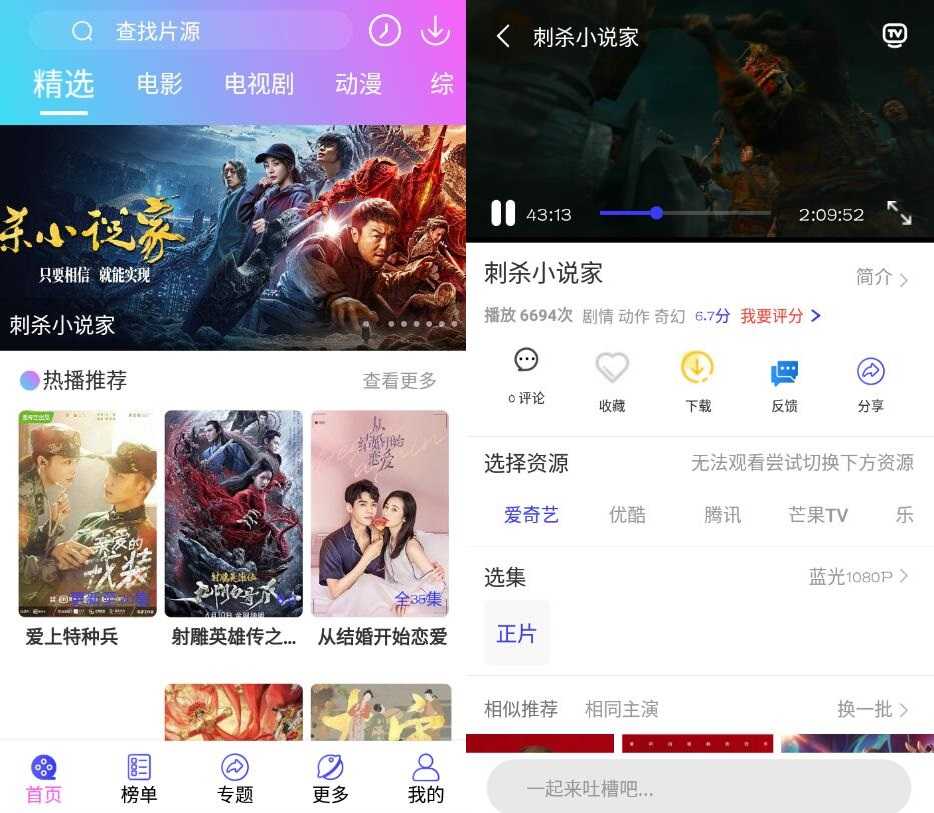This screenshot has width=934, height=813.
Task: Switch to the 动漫 tab
Action: click(x=358, y=84)
